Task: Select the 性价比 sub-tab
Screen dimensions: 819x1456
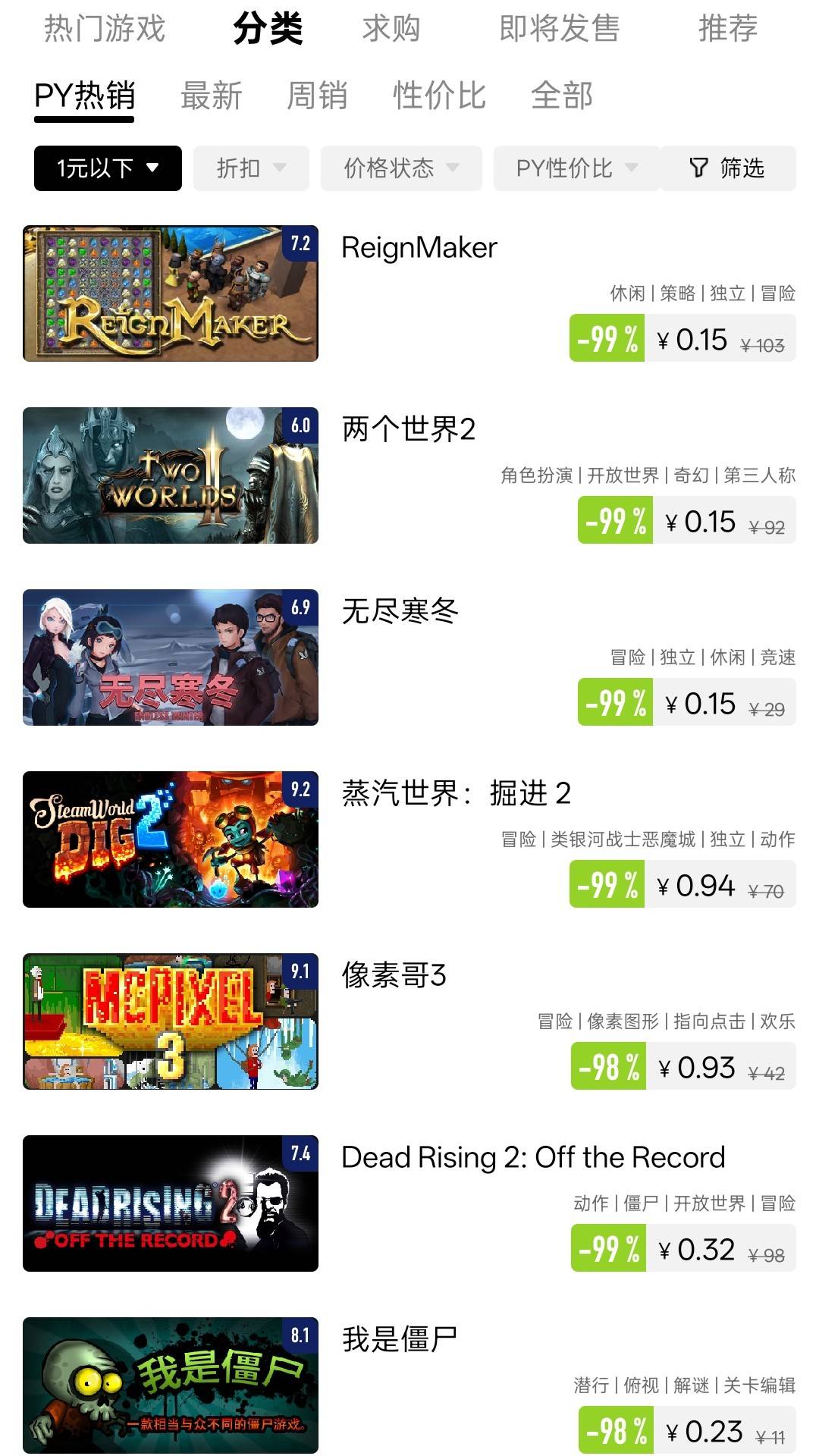Action: click(x=439, y=96)
